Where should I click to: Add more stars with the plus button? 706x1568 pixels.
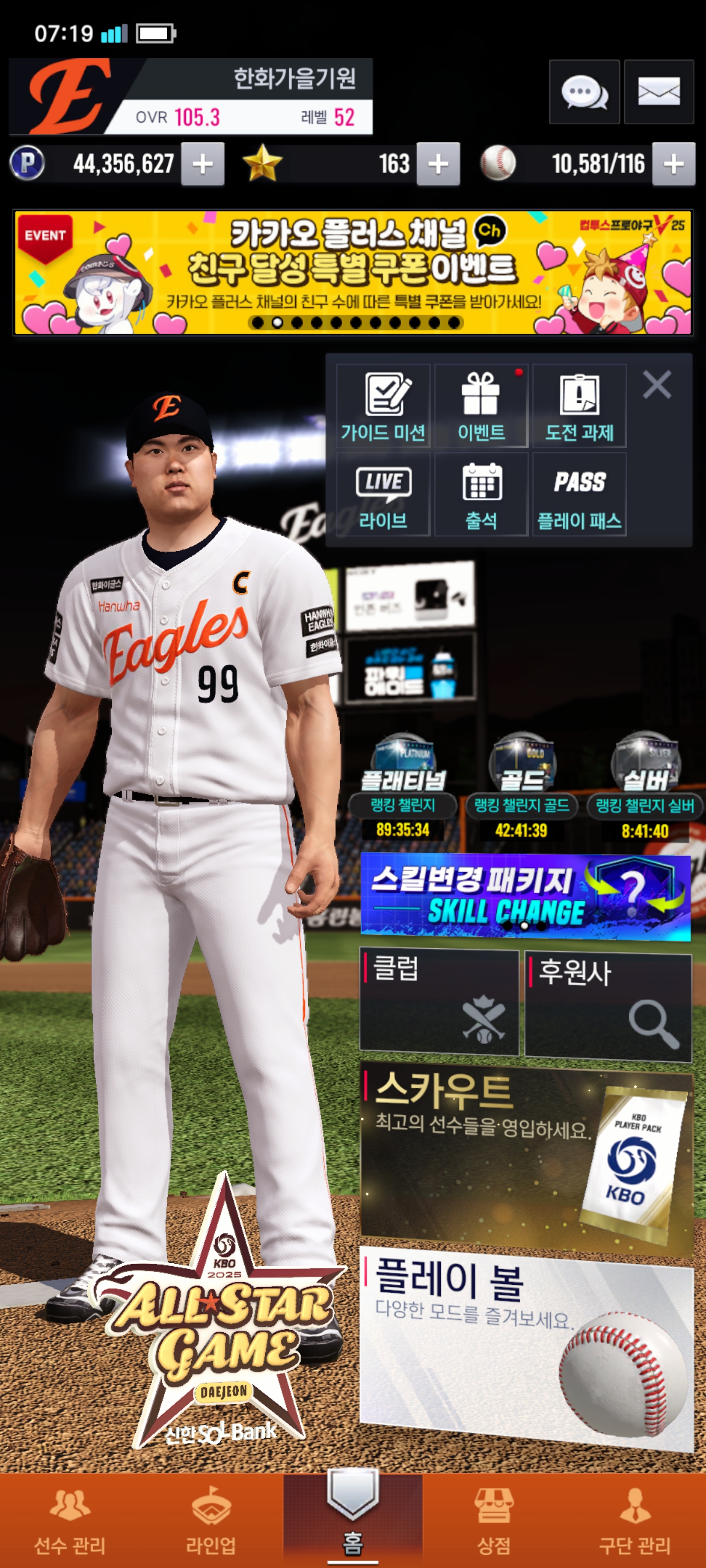point(438,164)
